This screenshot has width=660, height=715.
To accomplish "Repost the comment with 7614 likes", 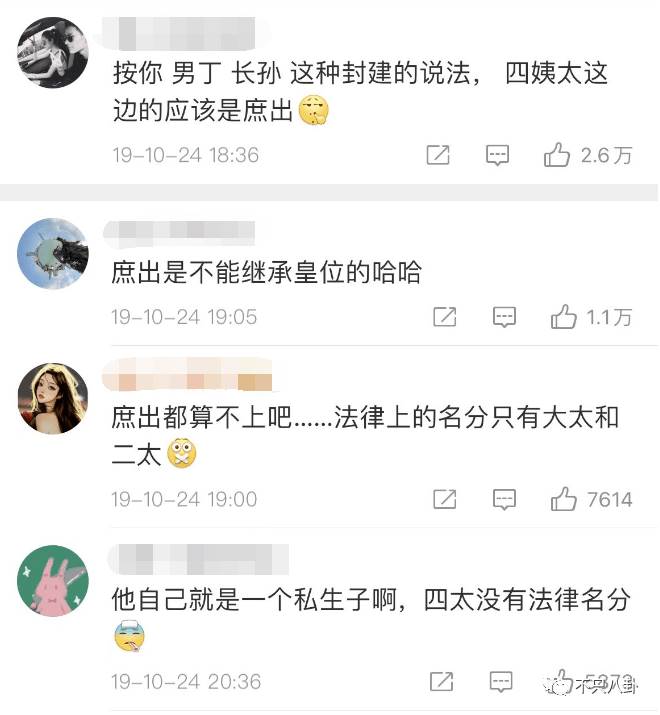I will tap(445, 498).
